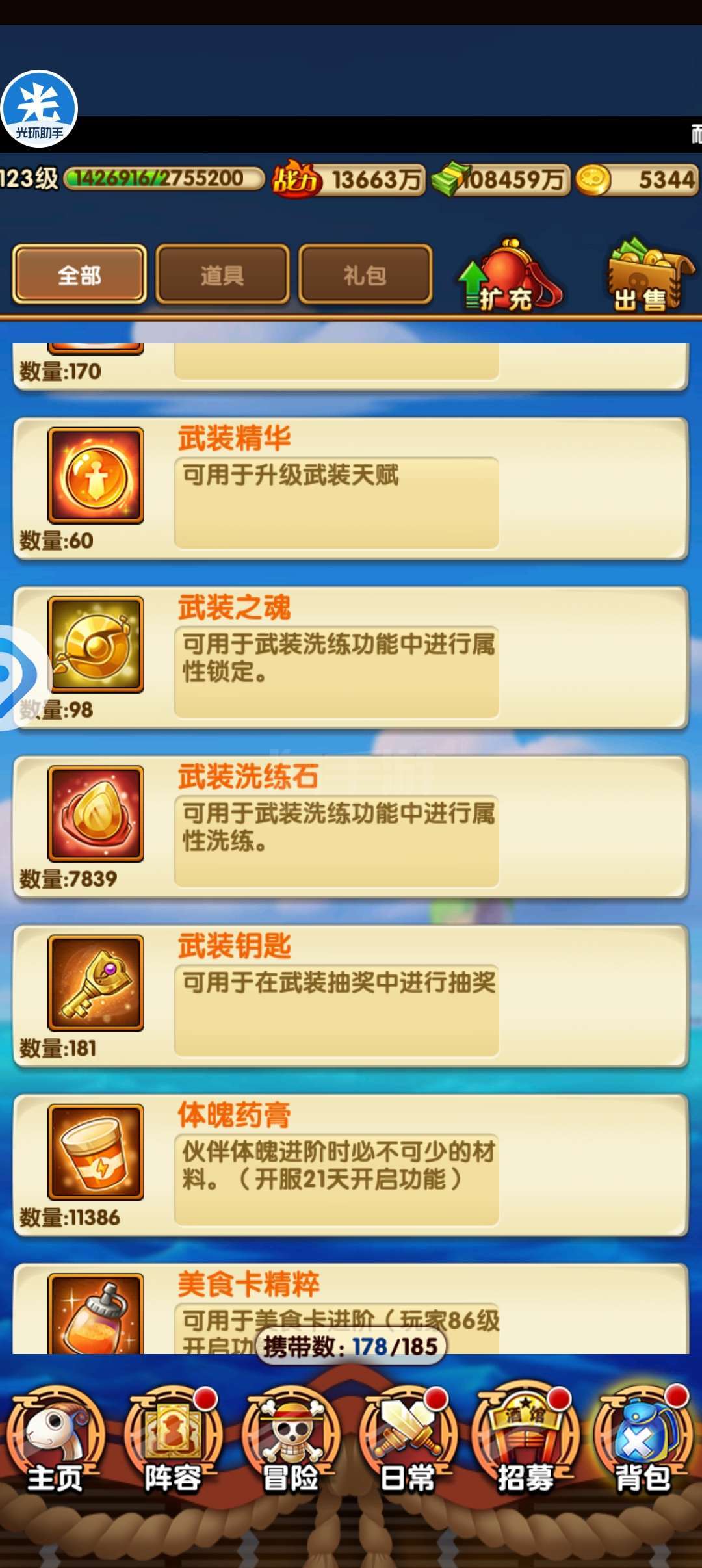Go to the 主页 home tab
This screenshot has height=1568, width=702.
pyautogui.click(x=56, y=1441)
